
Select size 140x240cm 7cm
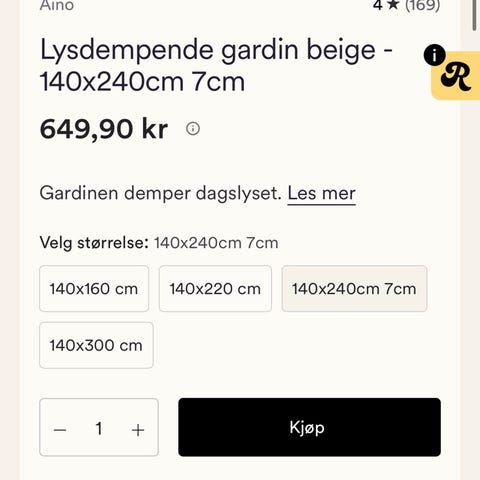[354, 289]
